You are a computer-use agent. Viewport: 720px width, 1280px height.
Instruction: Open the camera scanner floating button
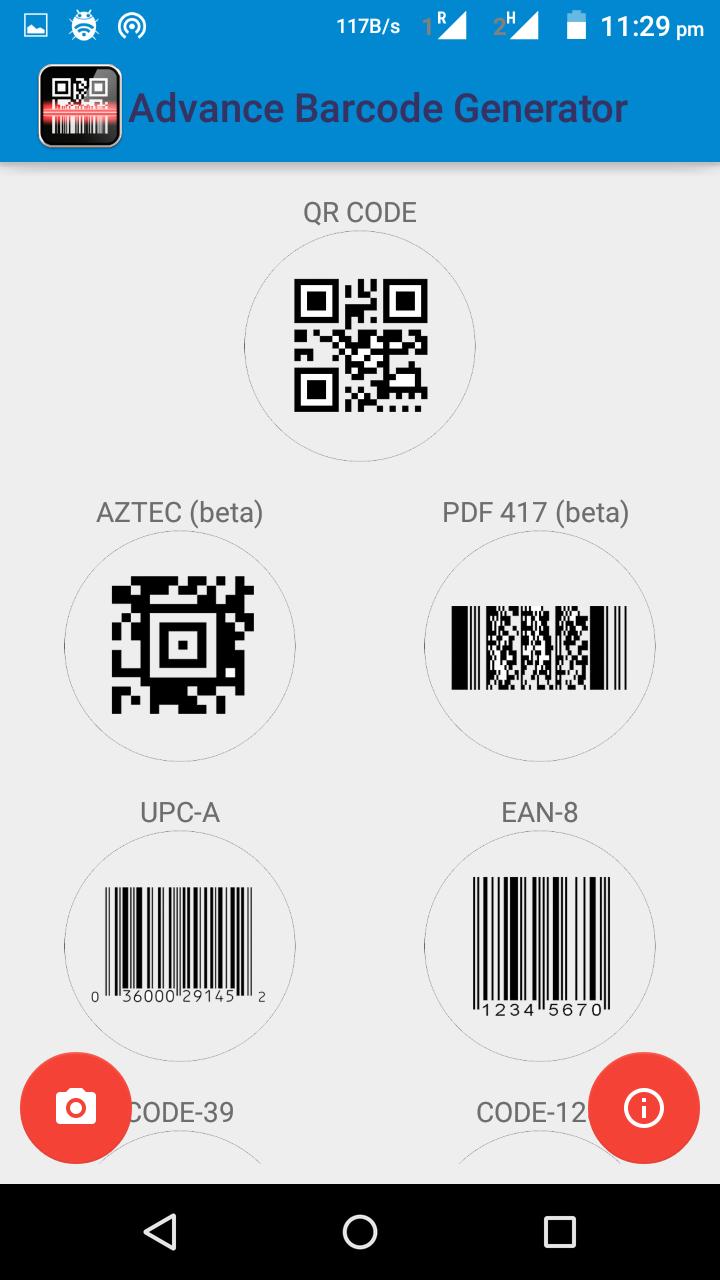pyautogui.click(x=75, y=1107)
